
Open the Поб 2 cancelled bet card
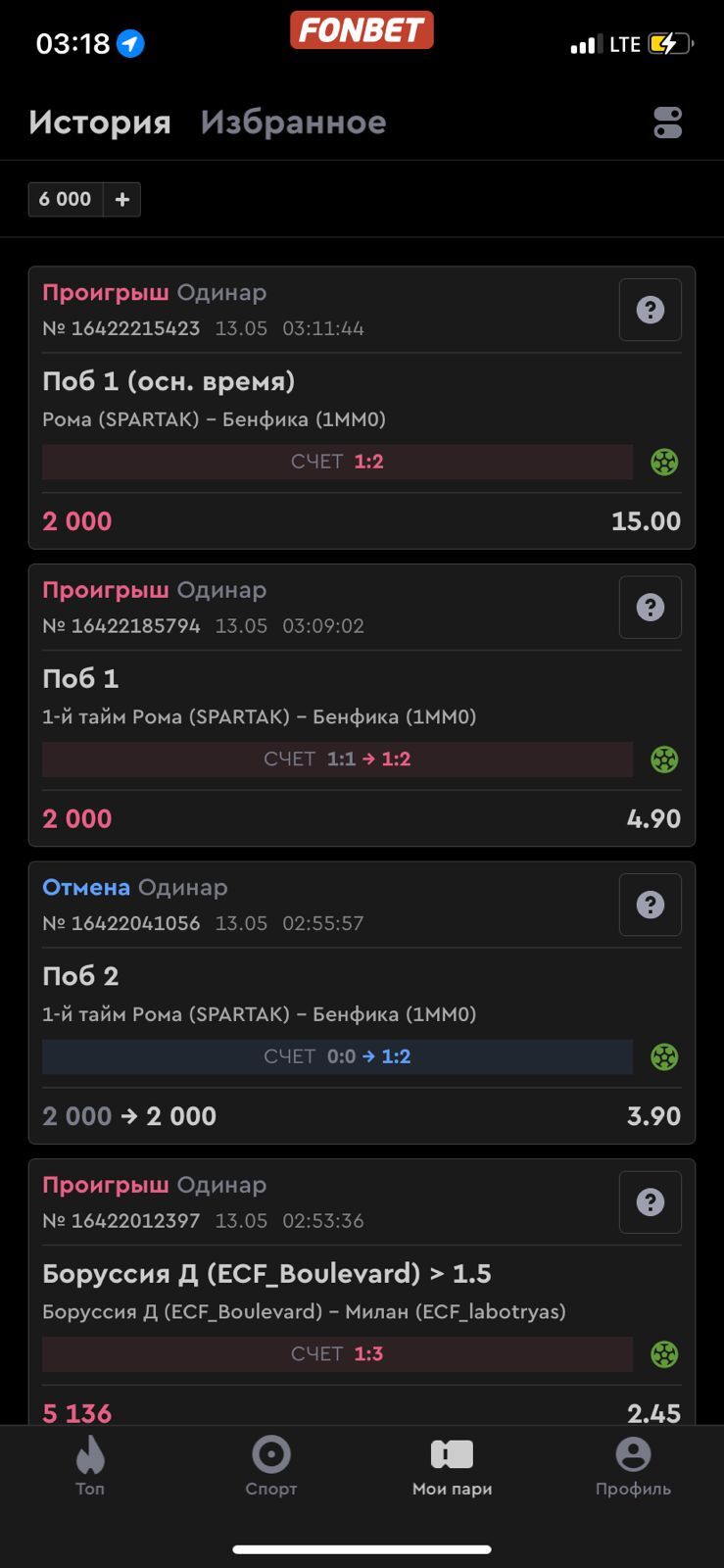click(362, 1003)
